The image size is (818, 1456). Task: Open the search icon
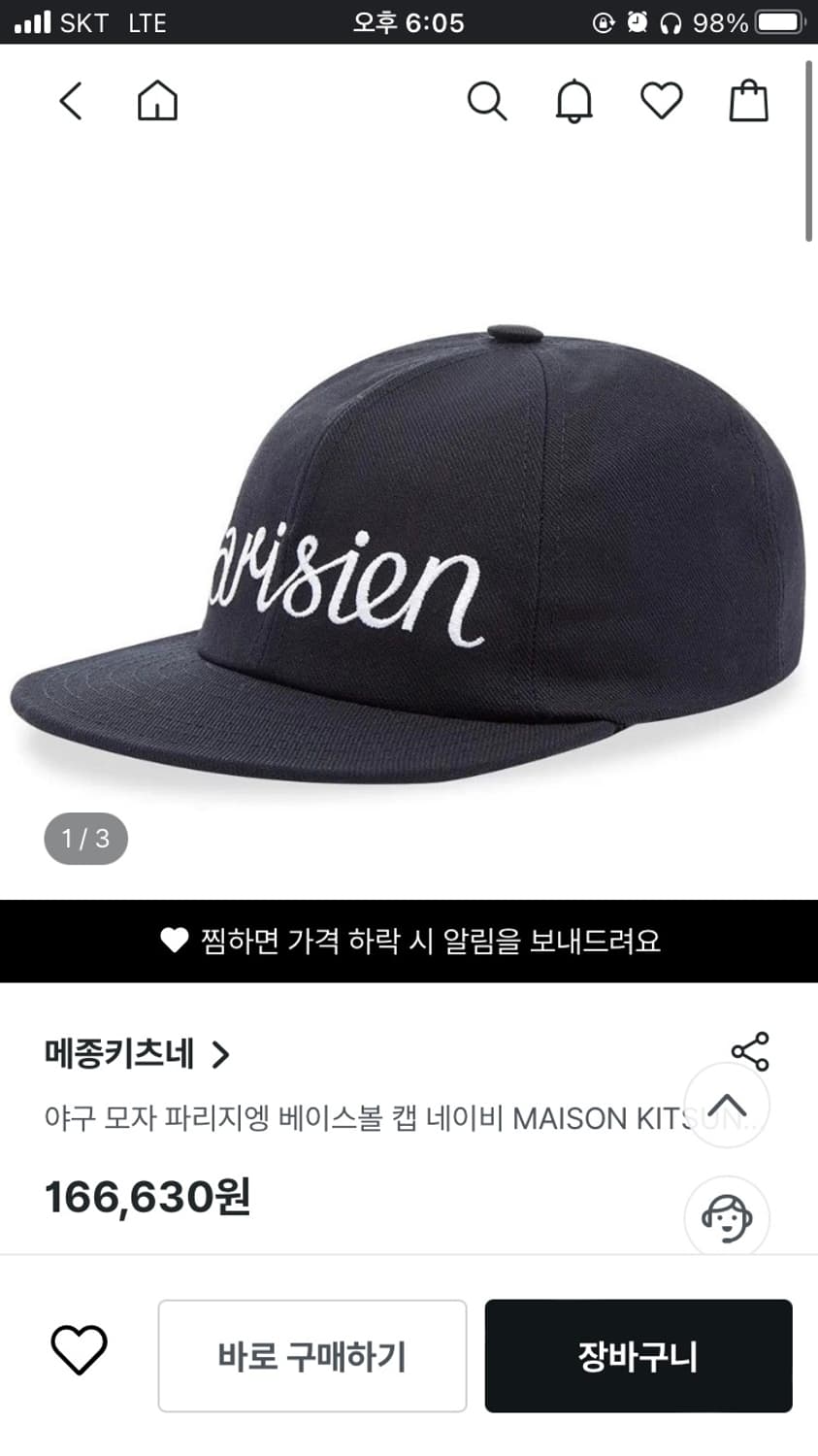coord(487,100)
